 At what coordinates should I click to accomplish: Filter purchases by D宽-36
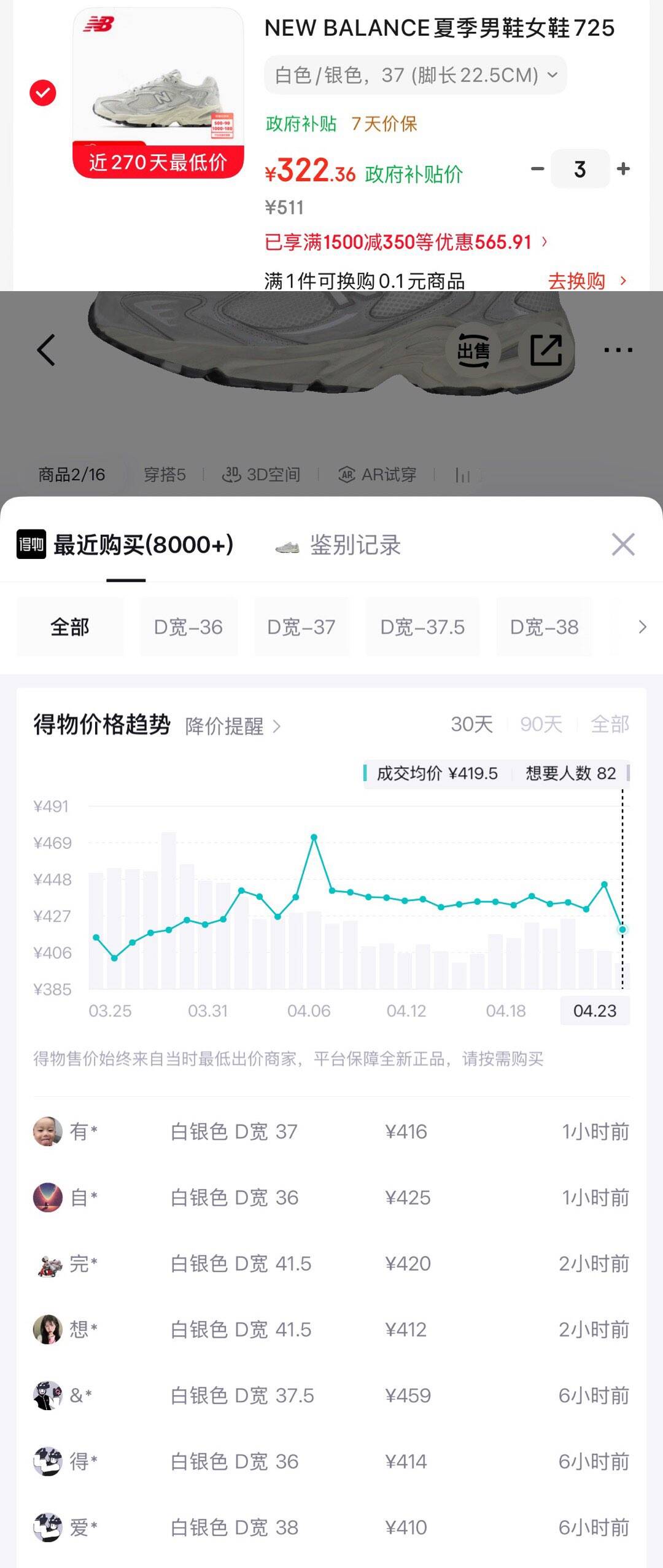(188, 627)
